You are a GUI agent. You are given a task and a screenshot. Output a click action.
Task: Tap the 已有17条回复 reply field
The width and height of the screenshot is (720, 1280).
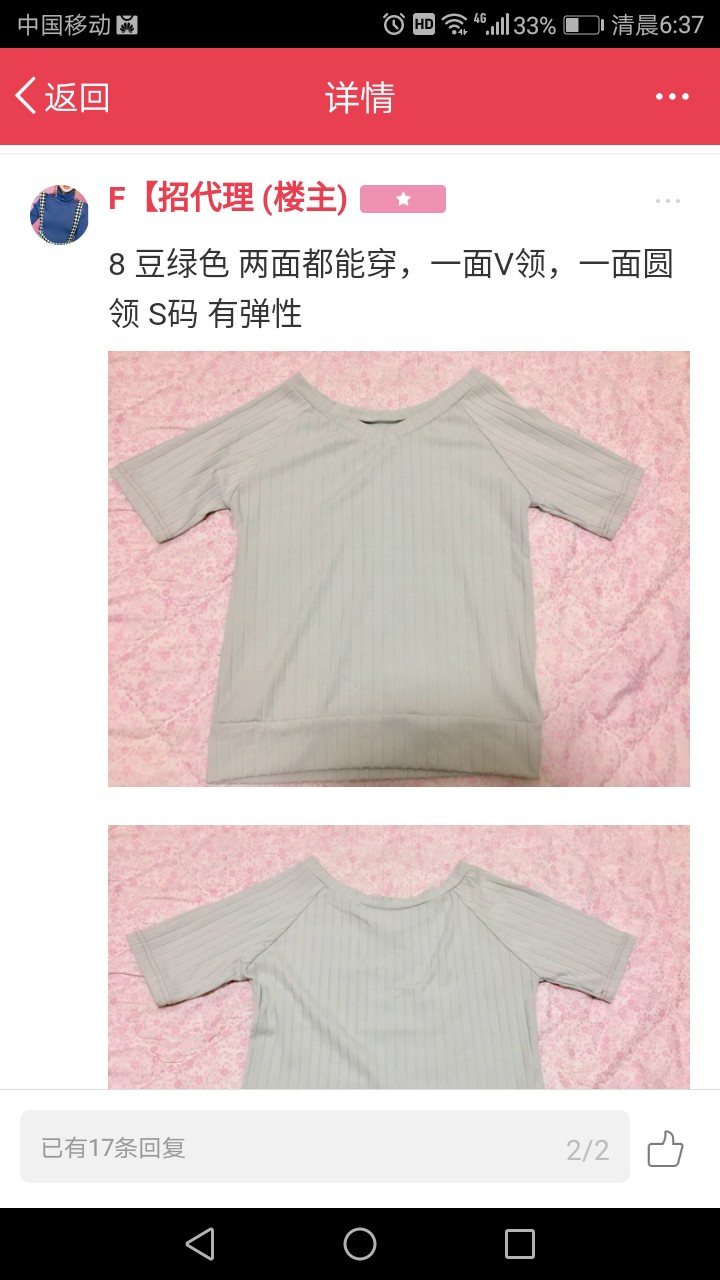(x=325, y=1147)
